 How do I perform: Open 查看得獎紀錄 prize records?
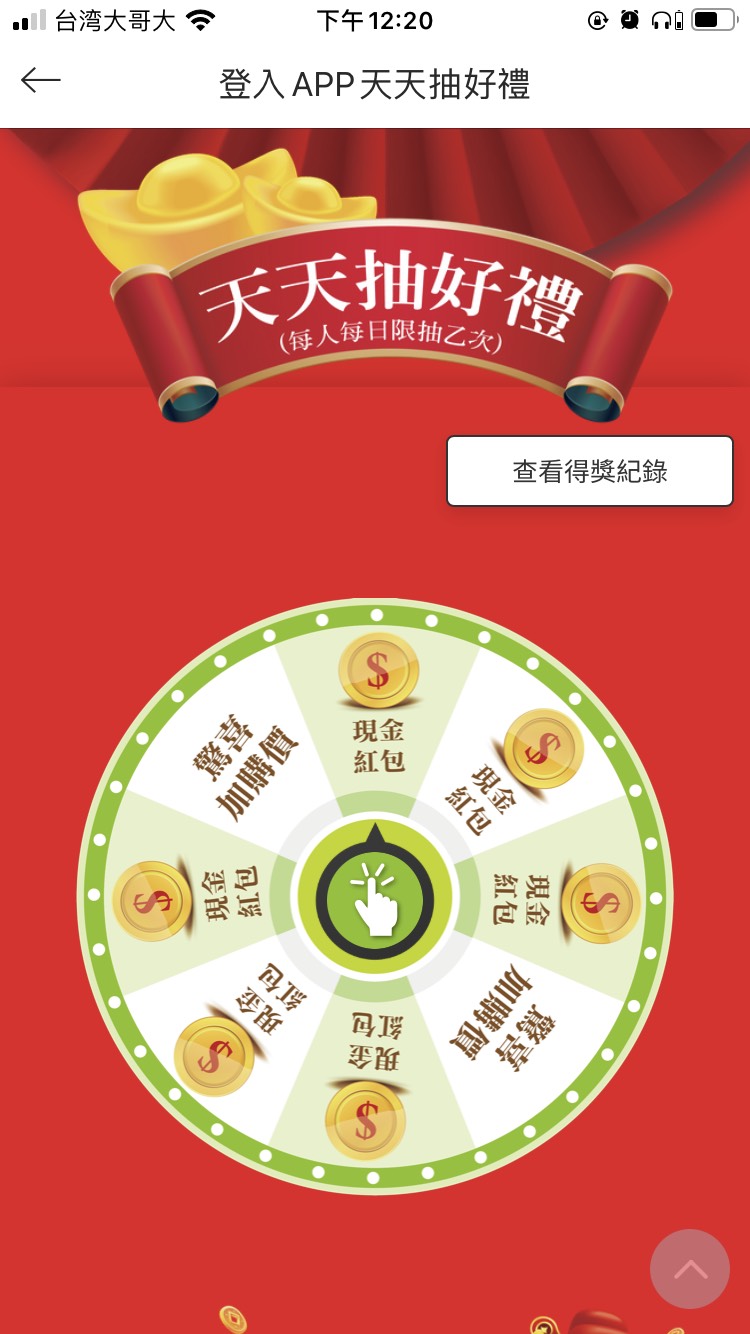tap(590, 471)
